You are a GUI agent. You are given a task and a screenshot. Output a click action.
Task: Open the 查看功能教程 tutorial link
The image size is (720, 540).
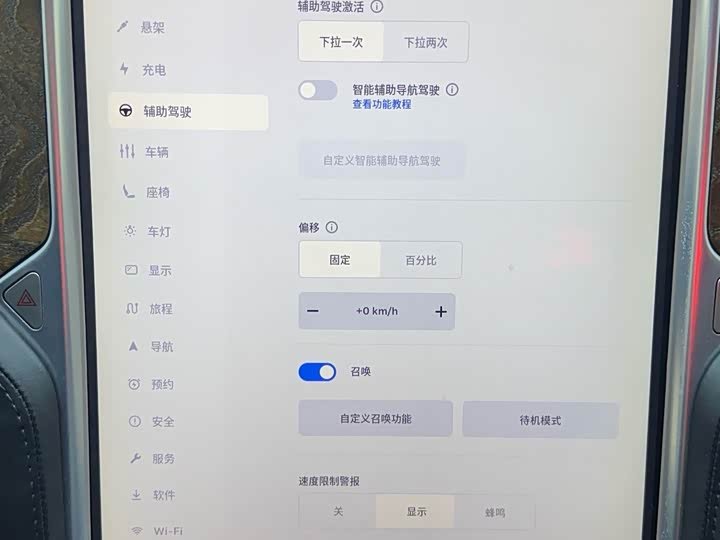coord(382,105)
